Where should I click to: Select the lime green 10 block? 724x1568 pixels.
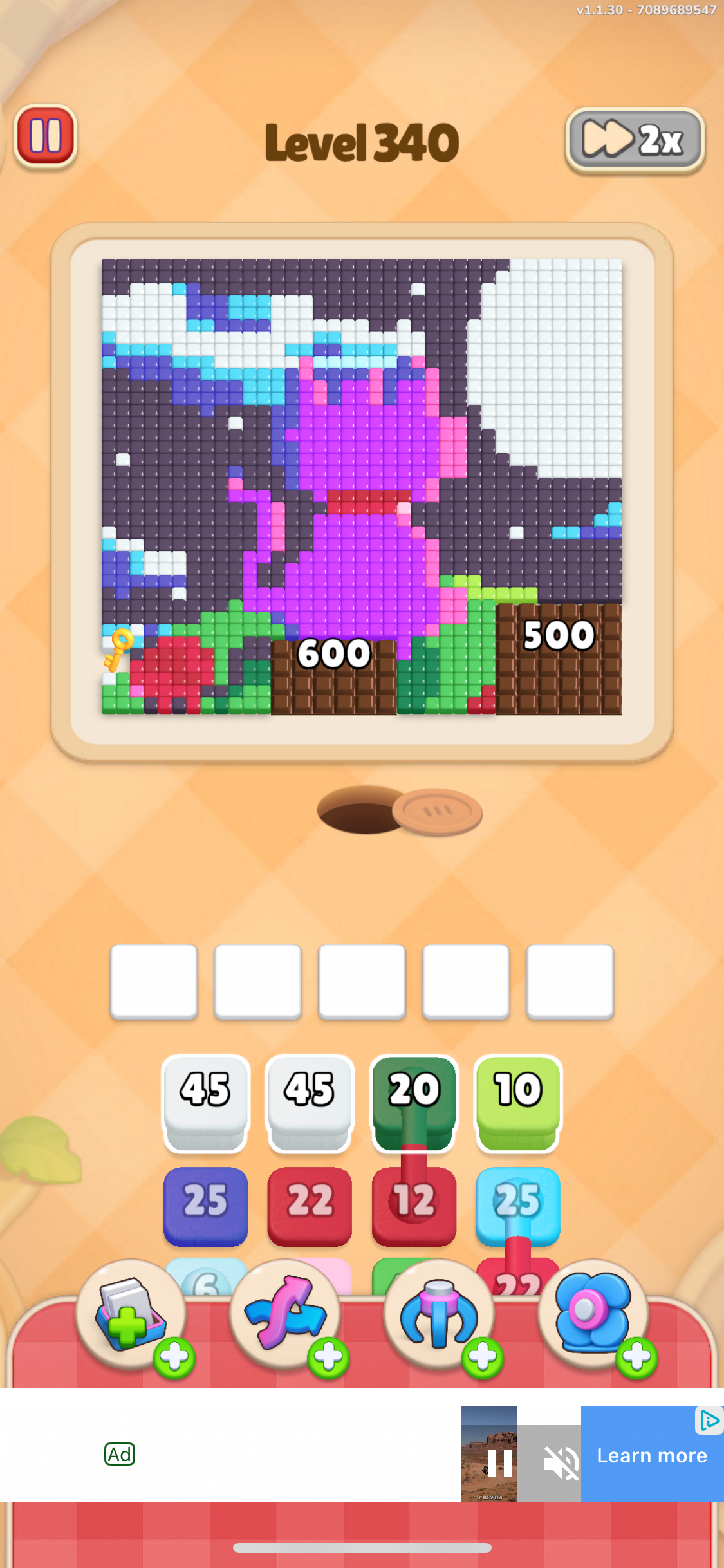pyautogui.click(x=518, y=1103)
